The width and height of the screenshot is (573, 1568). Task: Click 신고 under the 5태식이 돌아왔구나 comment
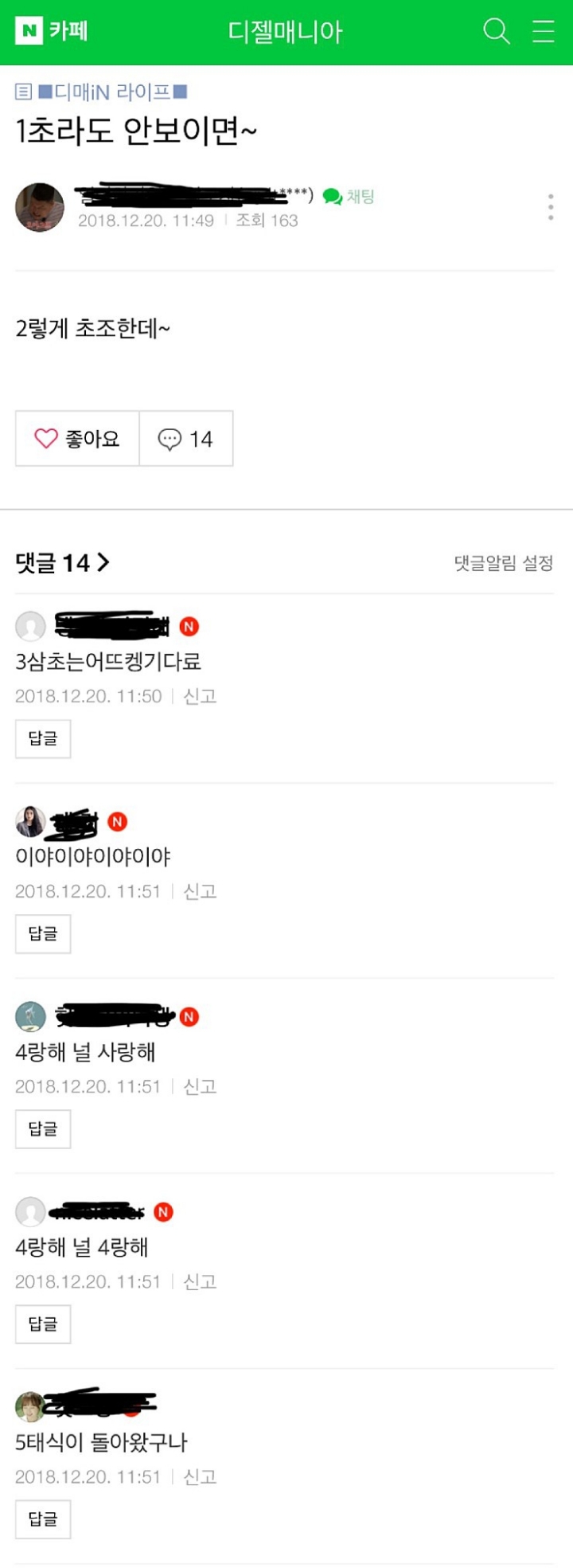coord(199,1476)
